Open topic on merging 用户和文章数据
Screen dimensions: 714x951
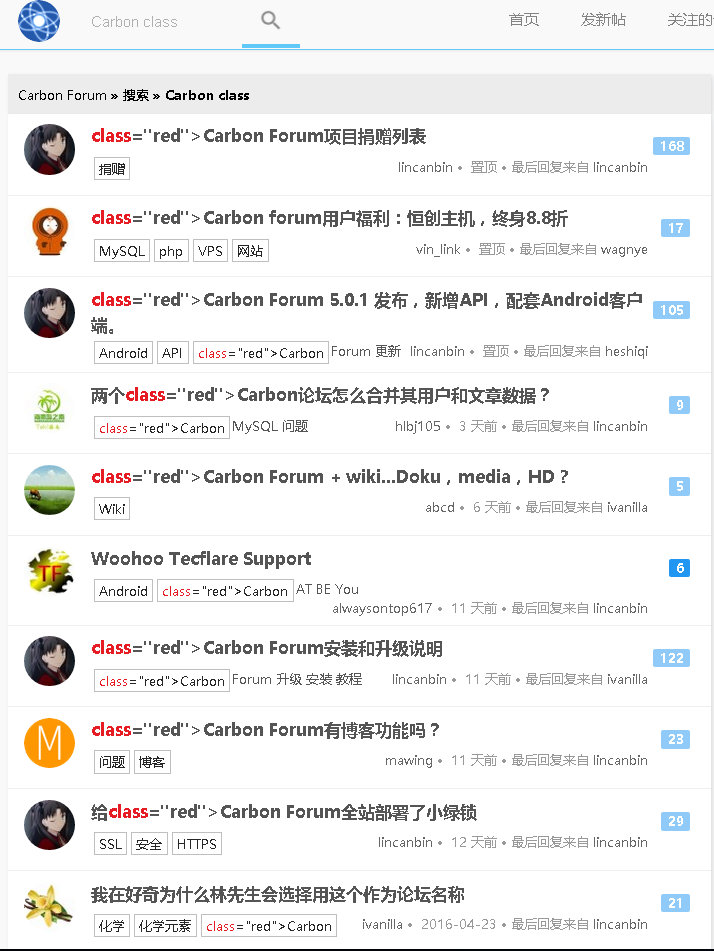(x=320, y=395)
